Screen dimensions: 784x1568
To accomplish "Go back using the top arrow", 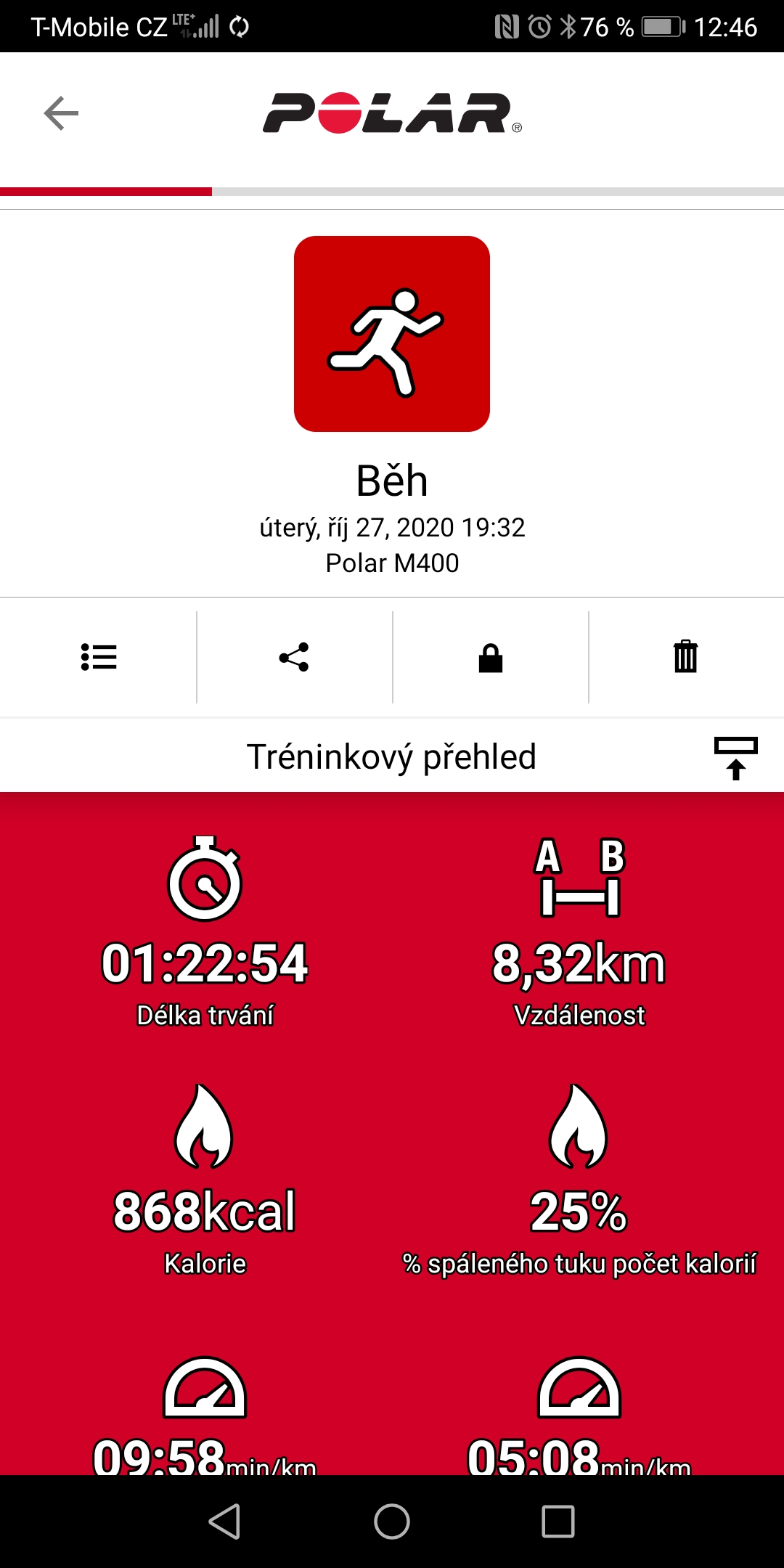I will (61, 113).
